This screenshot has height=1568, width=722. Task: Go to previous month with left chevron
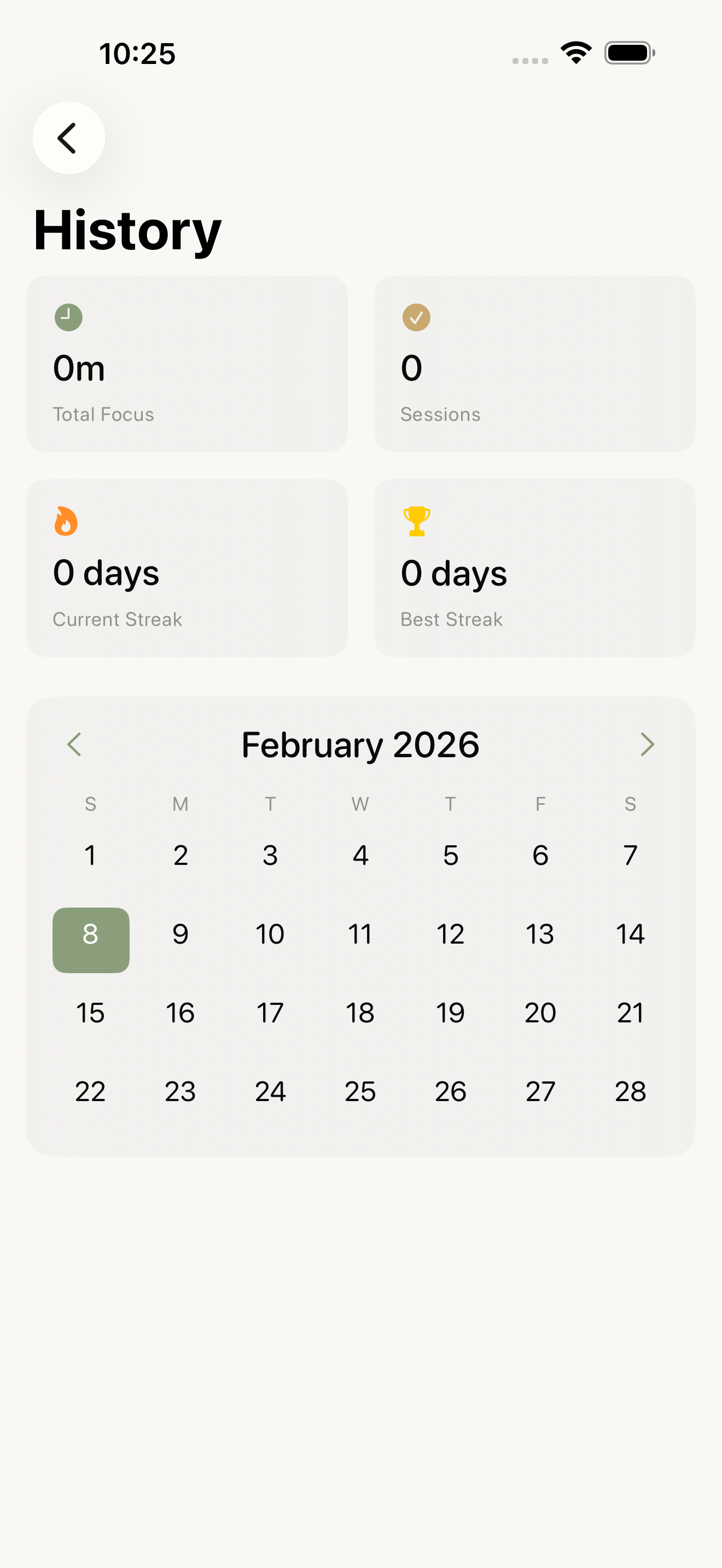(x=74, y=744)
